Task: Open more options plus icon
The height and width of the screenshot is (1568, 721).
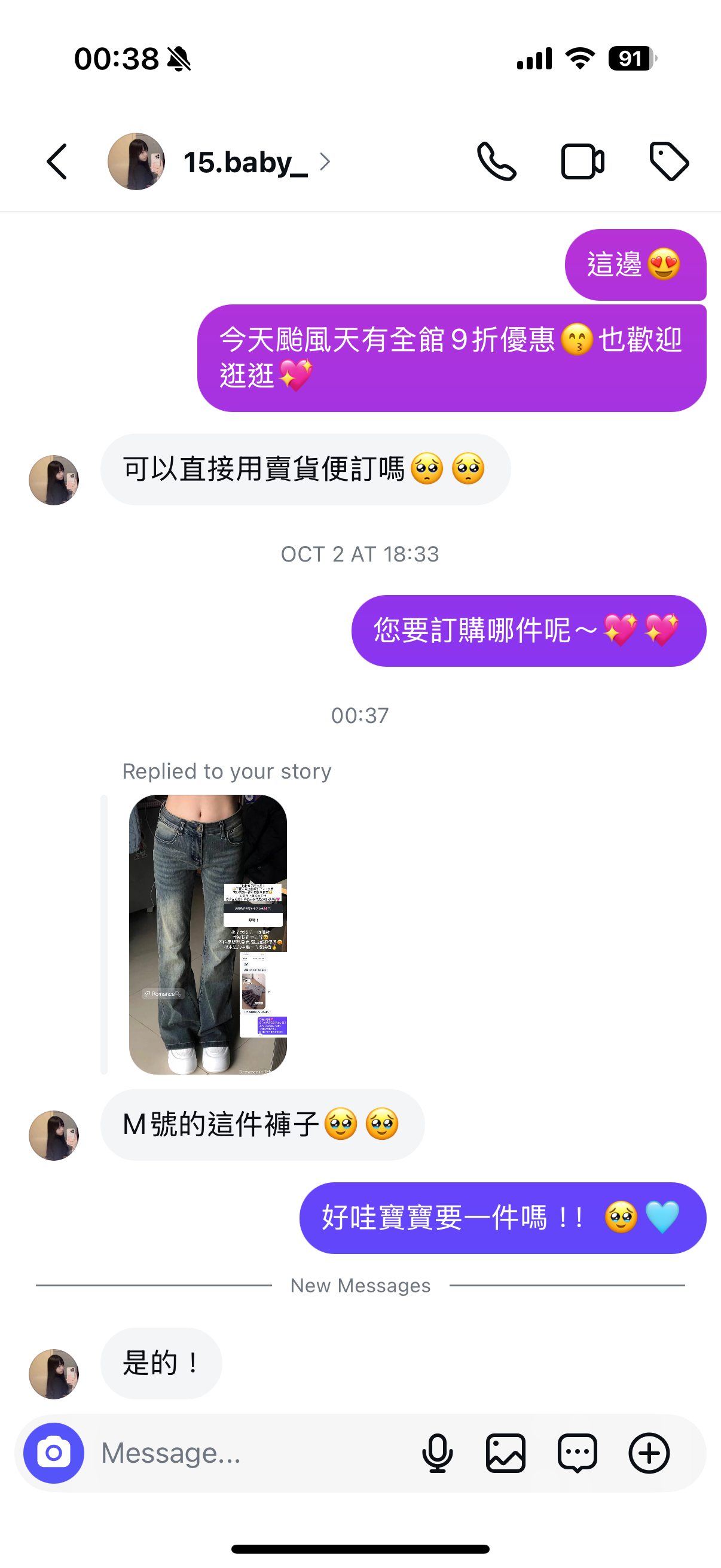Action: point(649,1453)
